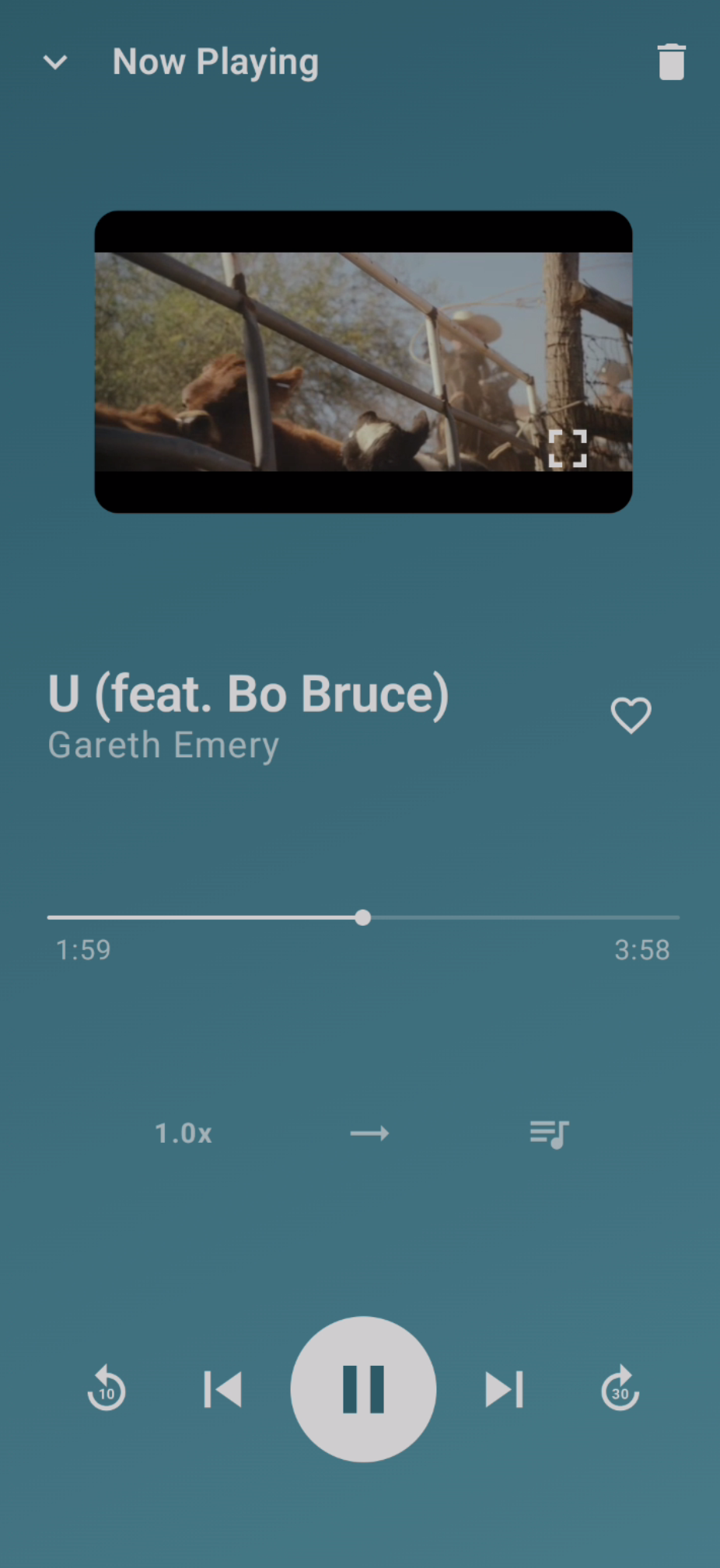Expand the queue list panel

tap(548, 1133)
